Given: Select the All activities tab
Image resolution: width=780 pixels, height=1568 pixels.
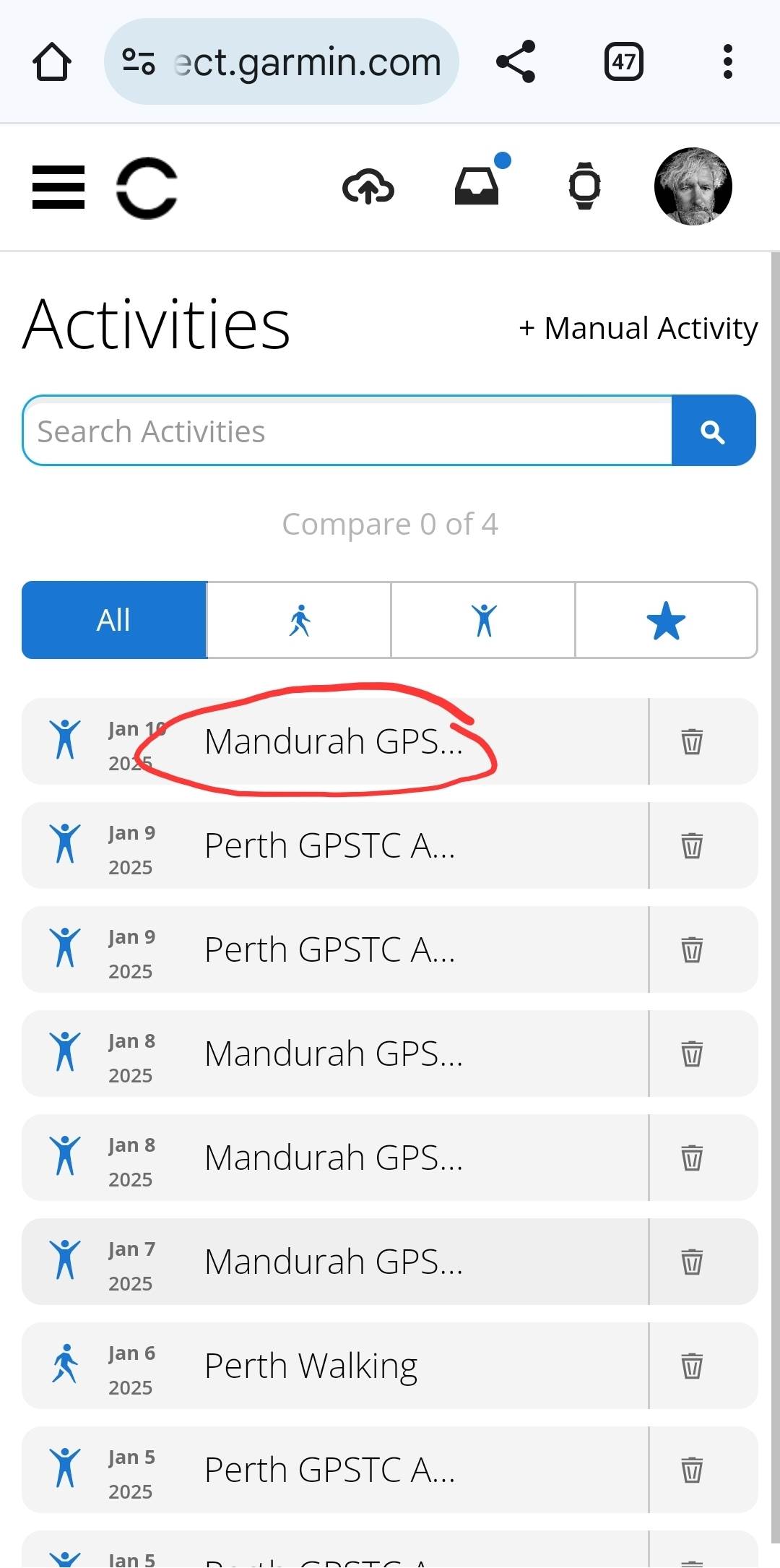Looking at the screenshot, I should point(114,620).
